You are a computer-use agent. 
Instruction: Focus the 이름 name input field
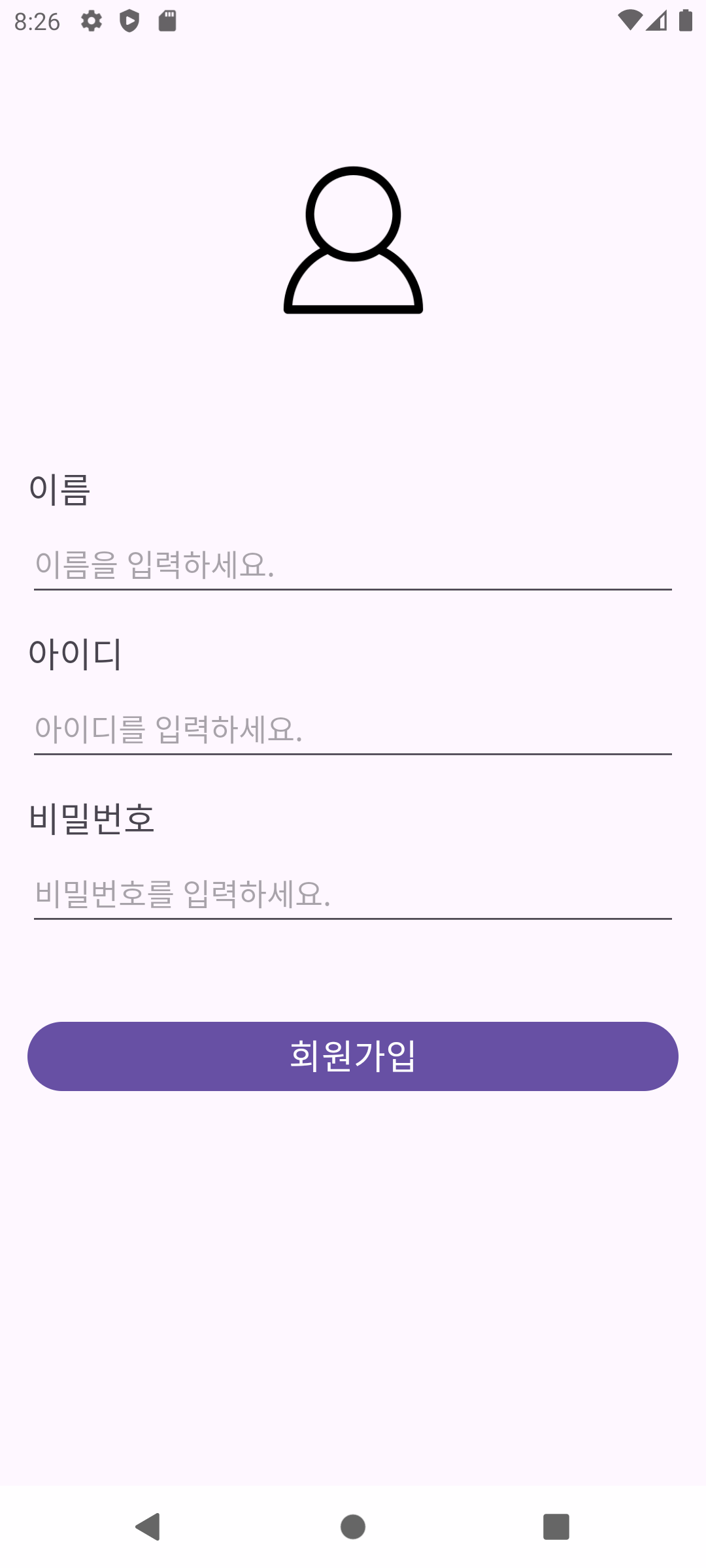[x=353, y=564]
